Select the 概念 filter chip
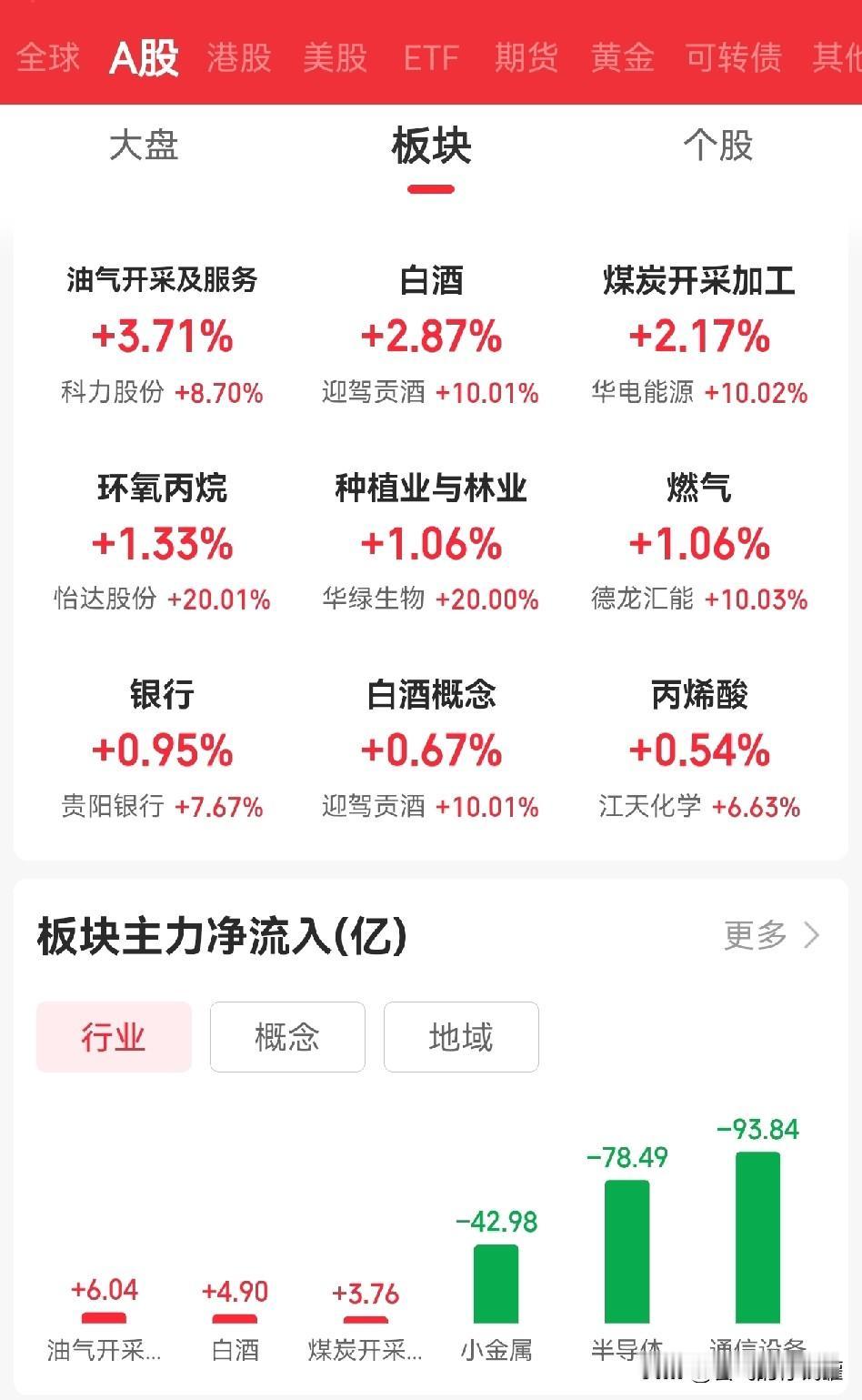The image size is (862, 1400). [x=287, y=1037]
